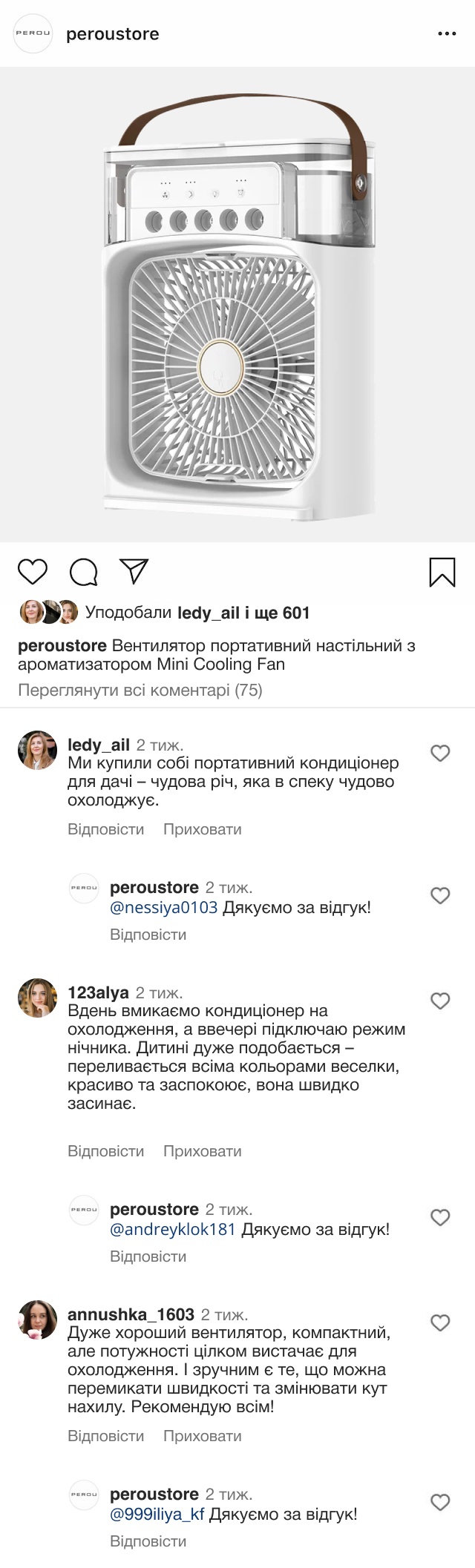The width and height of the screenshot is (475, 1568).
Task: Reply to ledy_ail's comment
Action: 106,829
